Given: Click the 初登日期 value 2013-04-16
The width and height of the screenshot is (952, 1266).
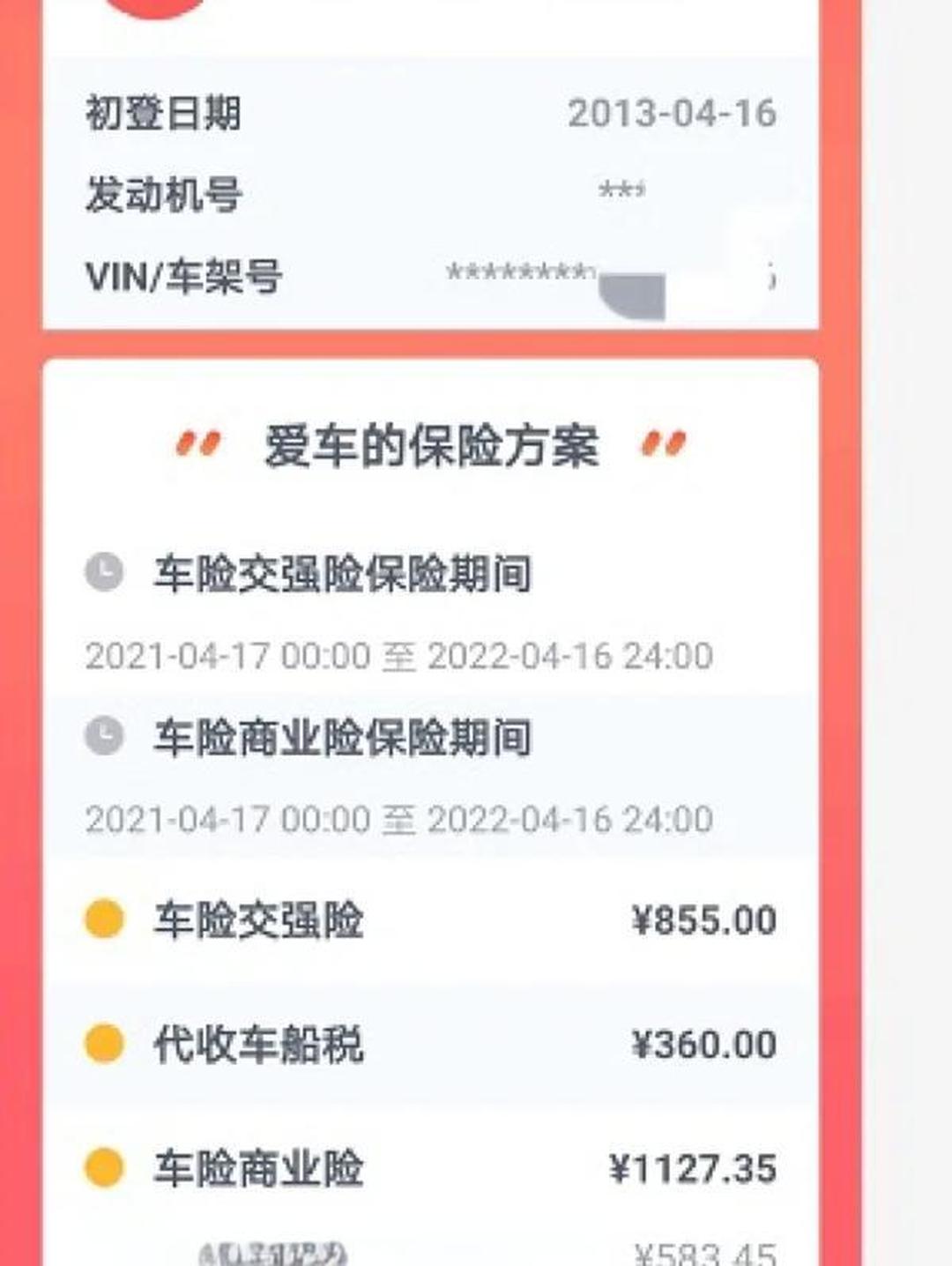Looking at the screenshot, I should [673, 113].
